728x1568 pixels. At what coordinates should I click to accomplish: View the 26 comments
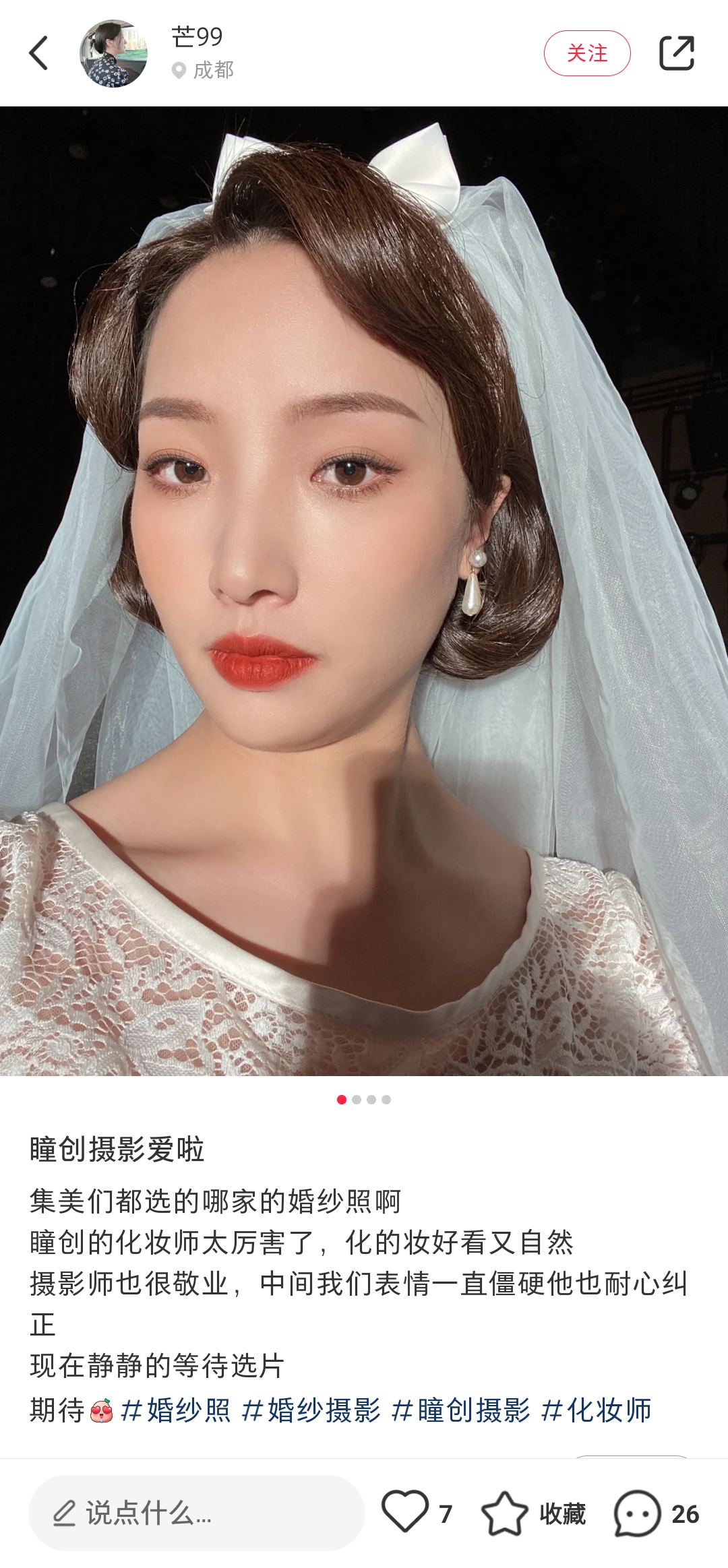(x=638, y=1513)
